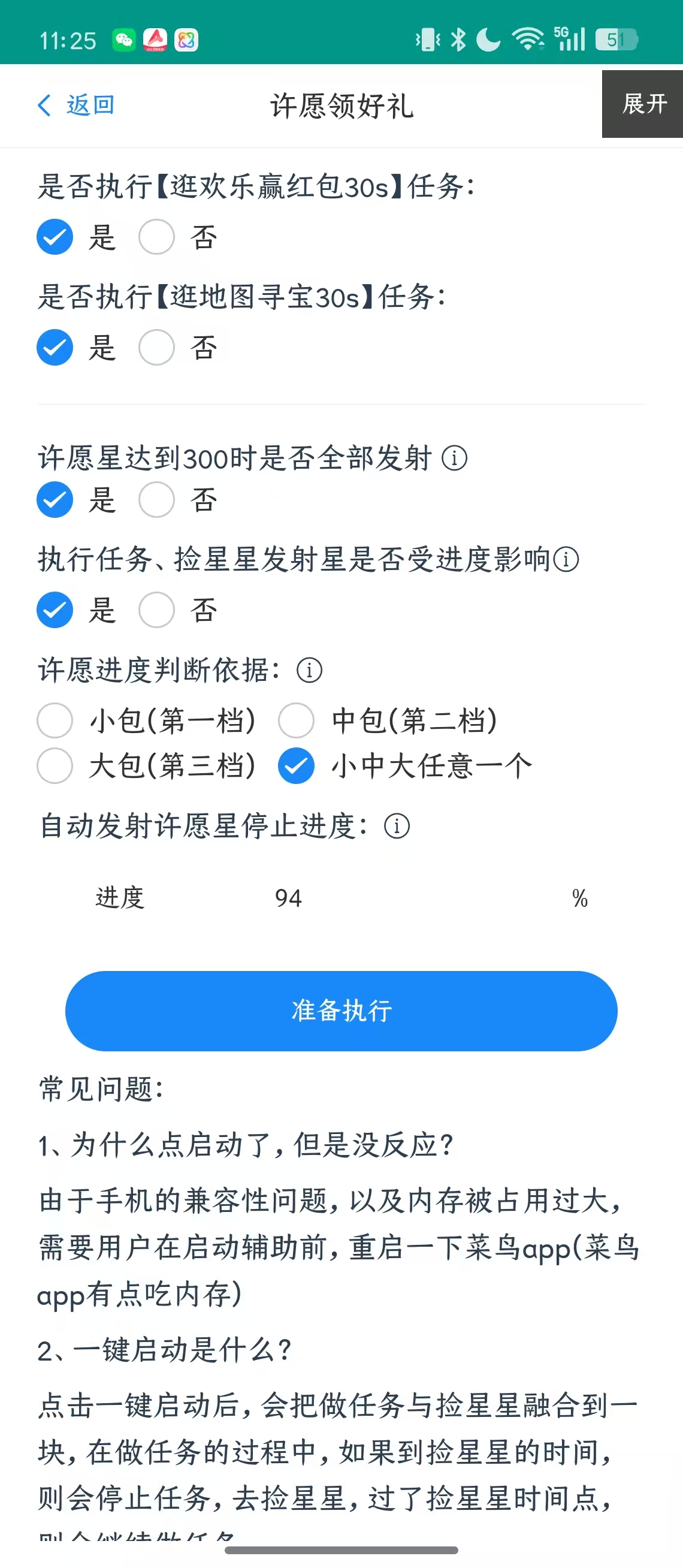
Task: Select 大包(第三档) option
Action: pyautogui.click(x=55, y=766)
